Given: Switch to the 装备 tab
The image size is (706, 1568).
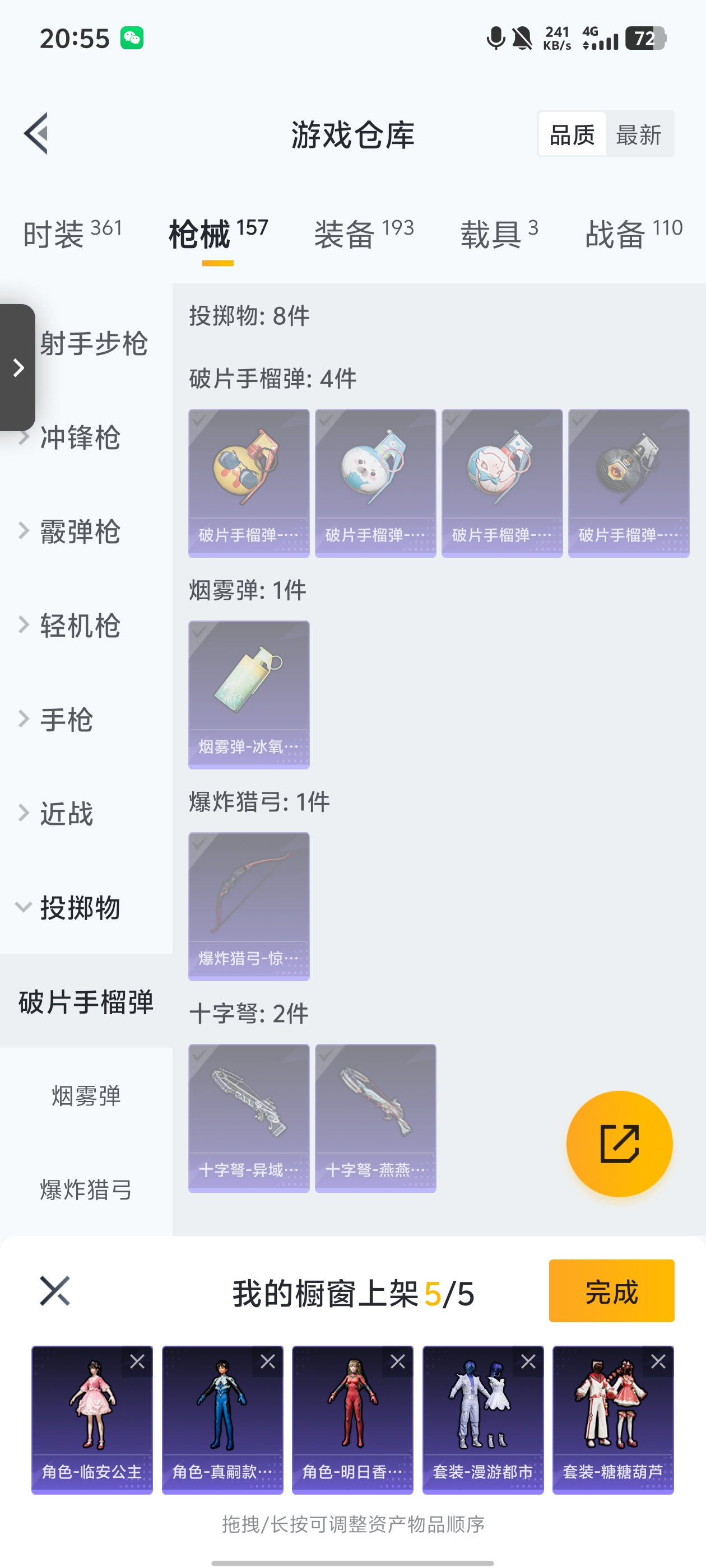Looking at the screenshot, I should tap(364, 234).
